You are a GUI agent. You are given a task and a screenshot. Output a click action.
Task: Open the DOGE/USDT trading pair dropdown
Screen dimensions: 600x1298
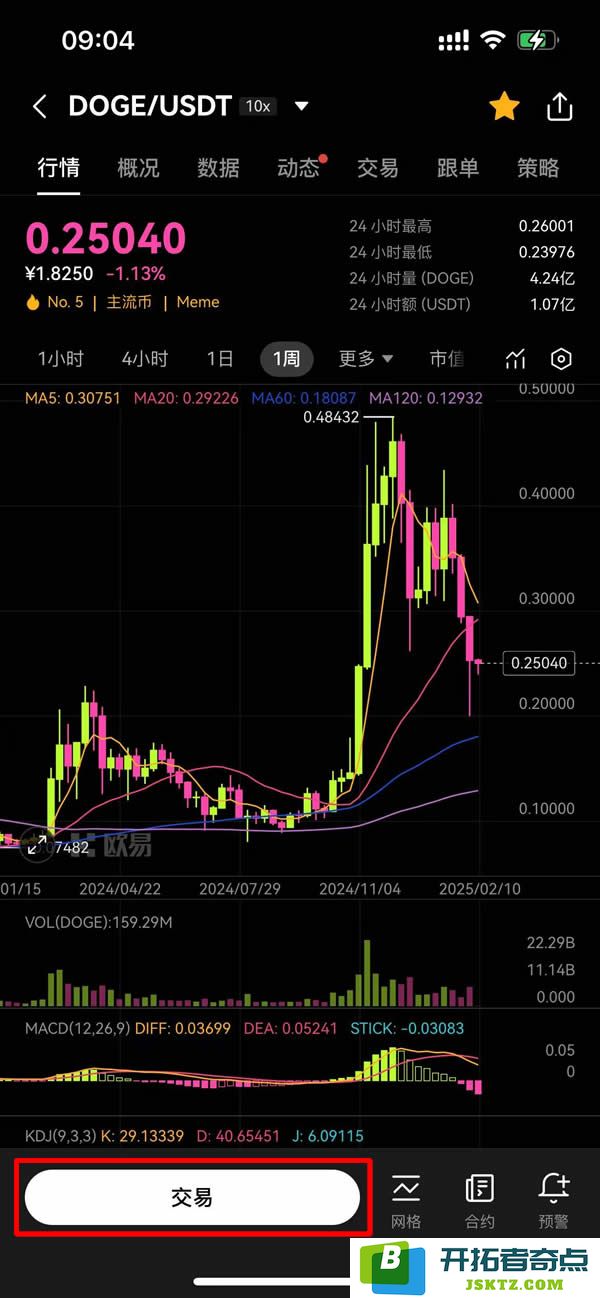[x=301, y=106]
